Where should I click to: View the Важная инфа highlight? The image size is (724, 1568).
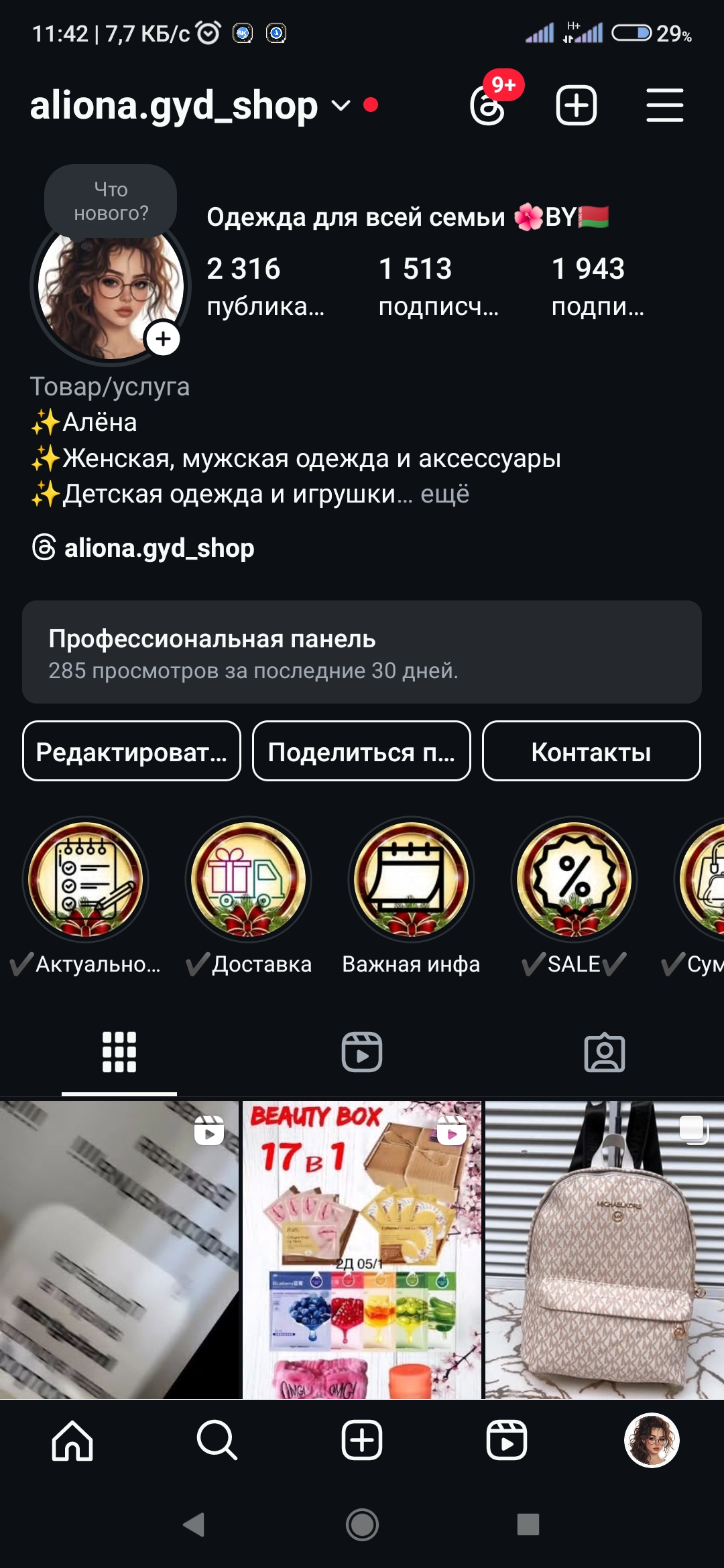click(412, 879)
